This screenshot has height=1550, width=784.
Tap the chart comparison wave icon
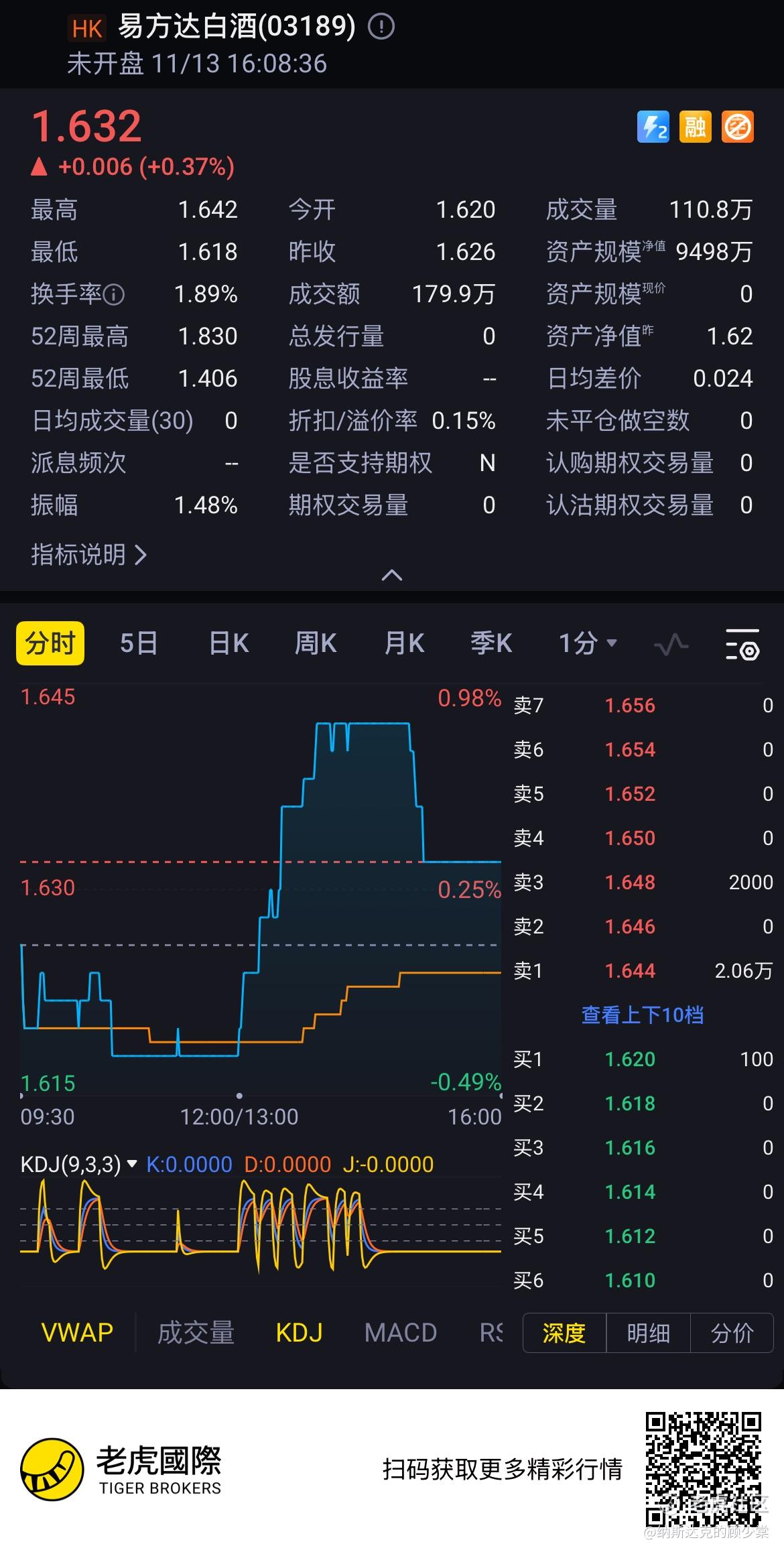click(x=671, y=645)
